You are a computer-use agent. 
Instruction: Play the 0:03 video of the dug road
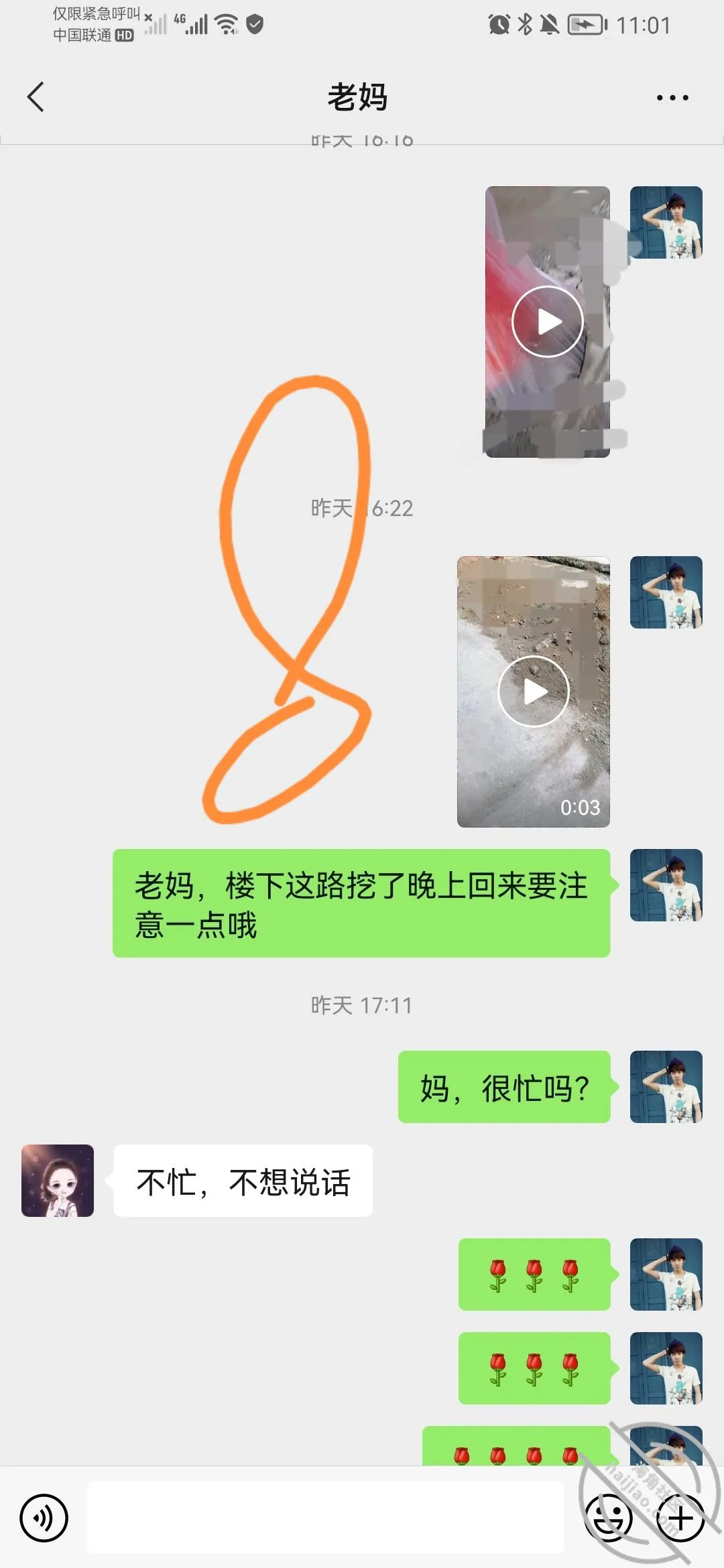[534, 692]
